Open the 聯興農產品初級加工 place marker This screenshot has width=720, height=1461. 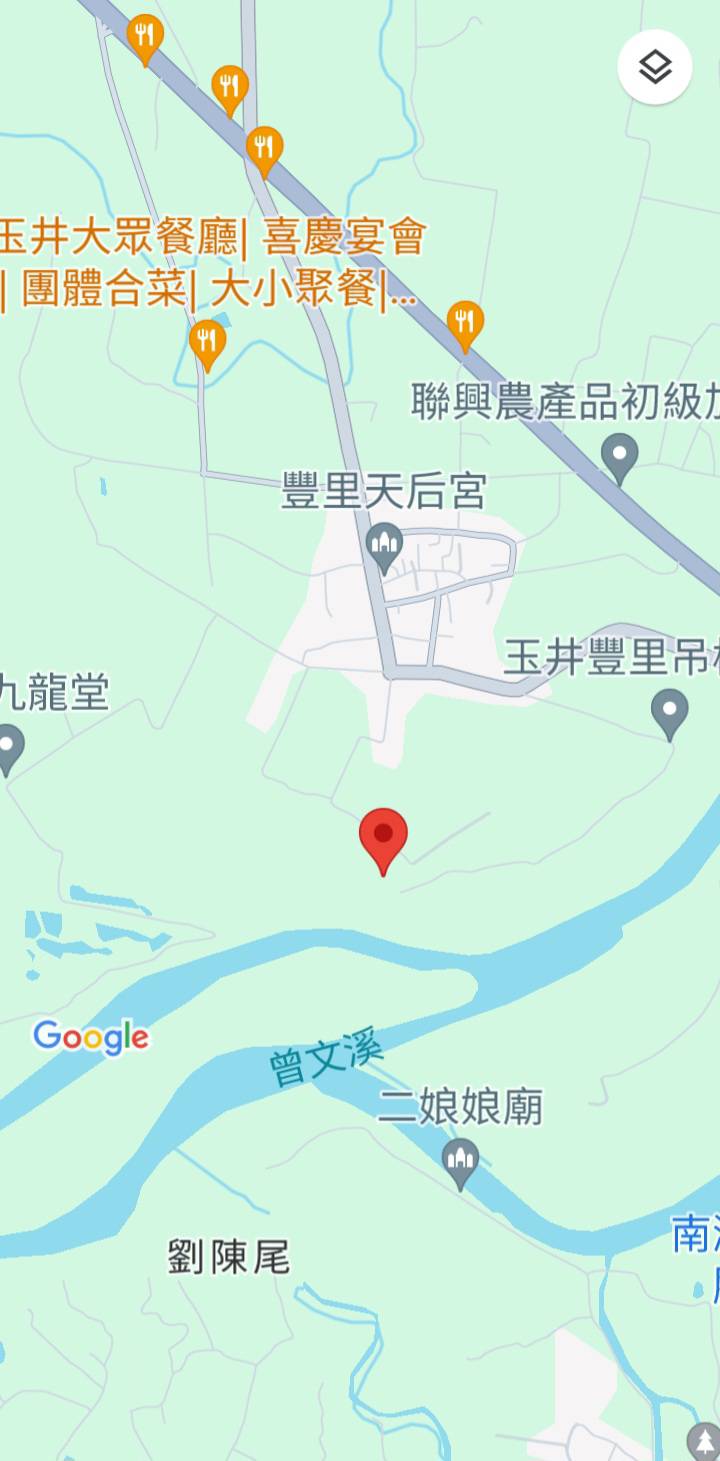[619, 455]
